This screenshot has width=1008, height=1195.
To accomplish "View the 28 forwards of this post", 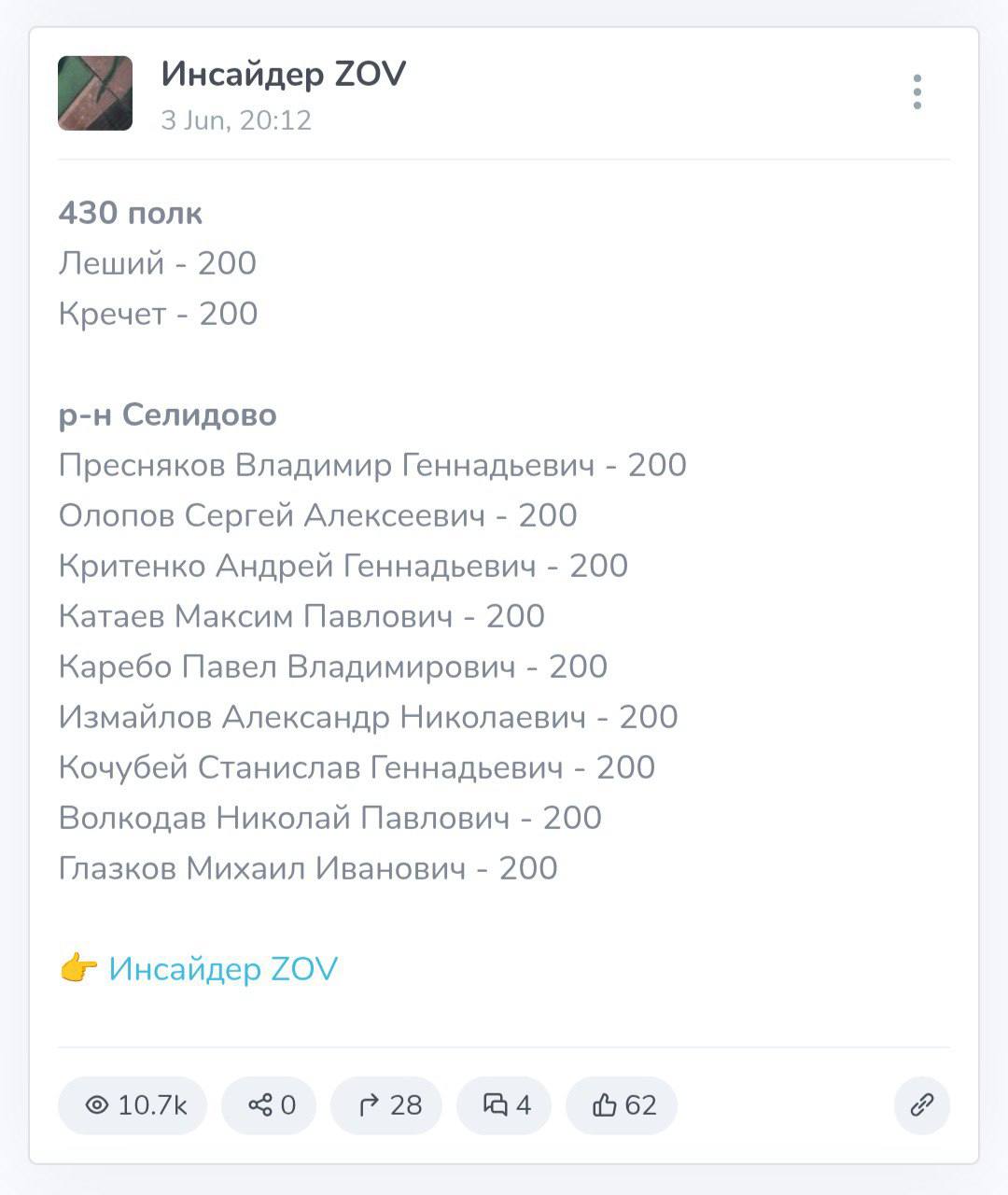I will tap(387, 1105).
